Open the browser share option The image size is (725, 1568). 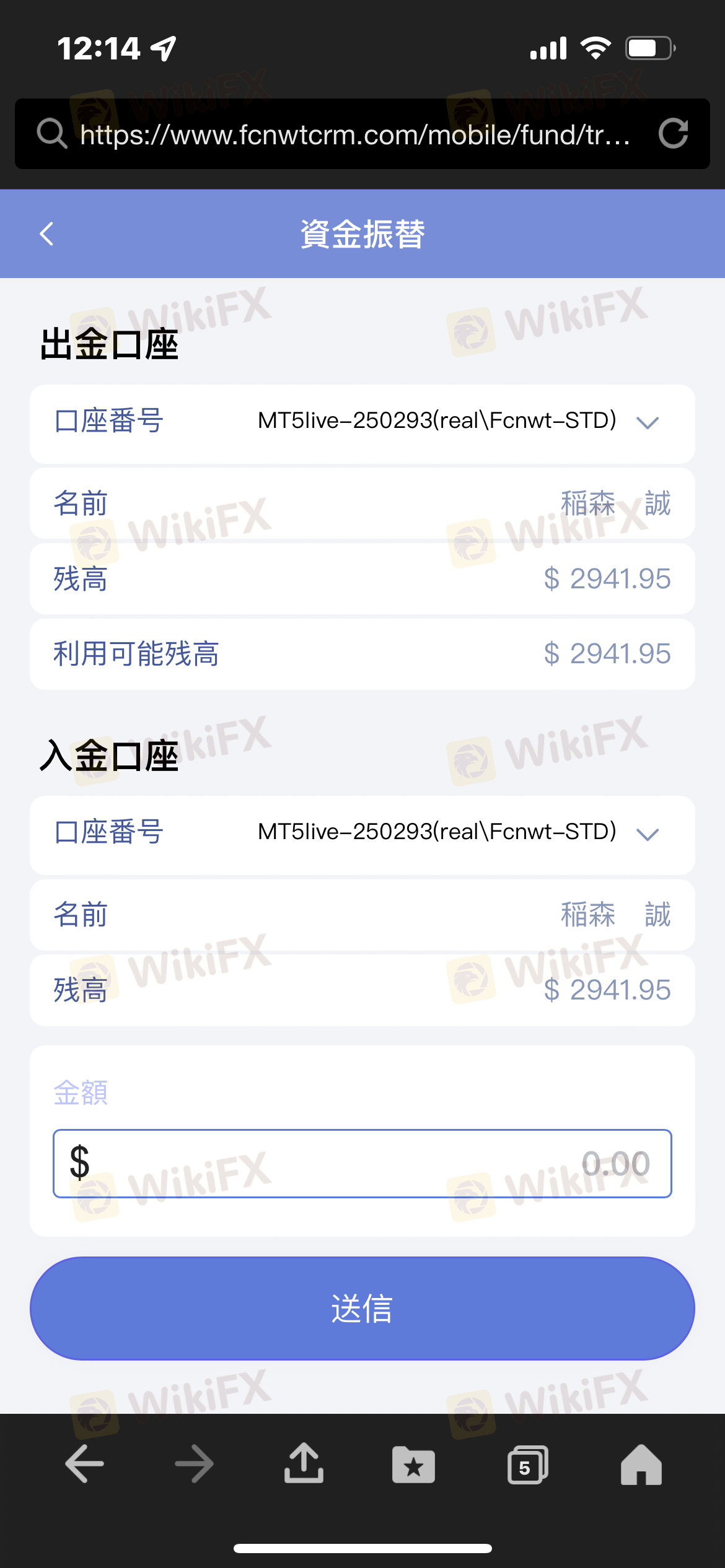point(304,1463)
